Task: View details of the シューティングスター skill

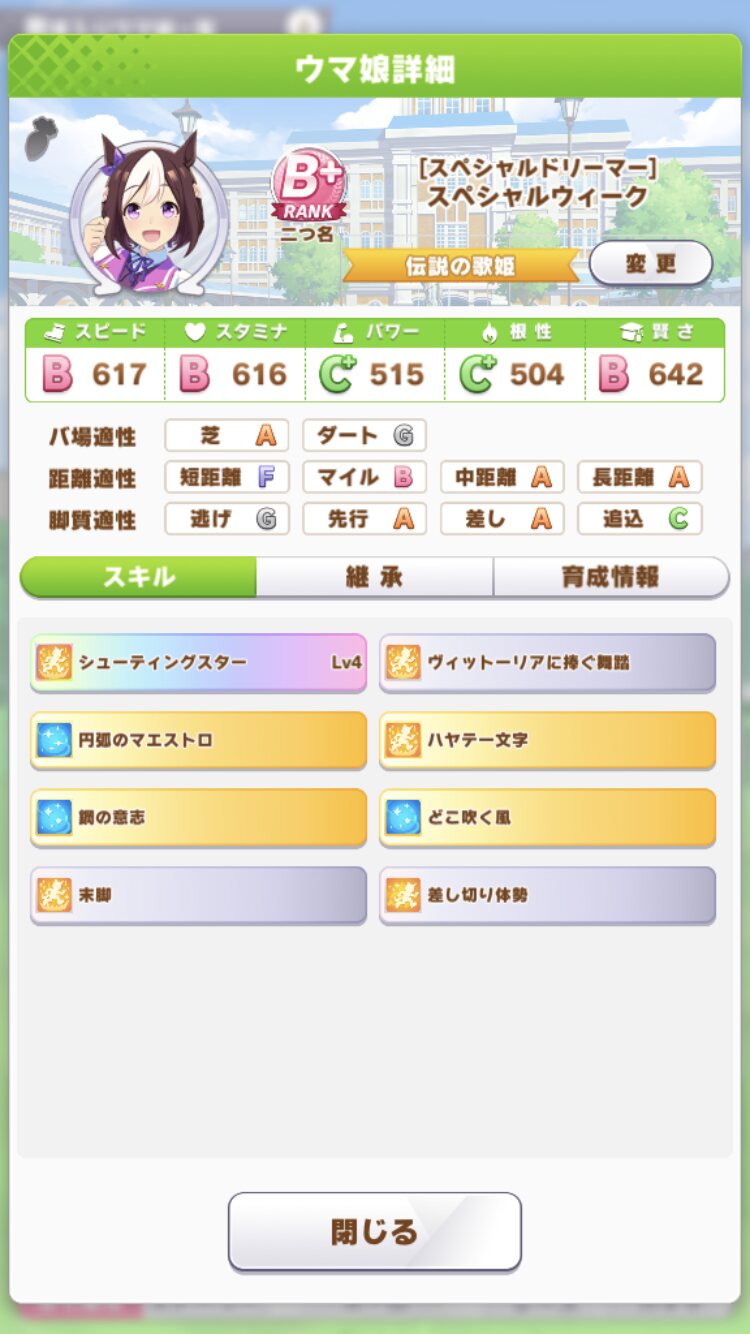Action: click(198, 662)
